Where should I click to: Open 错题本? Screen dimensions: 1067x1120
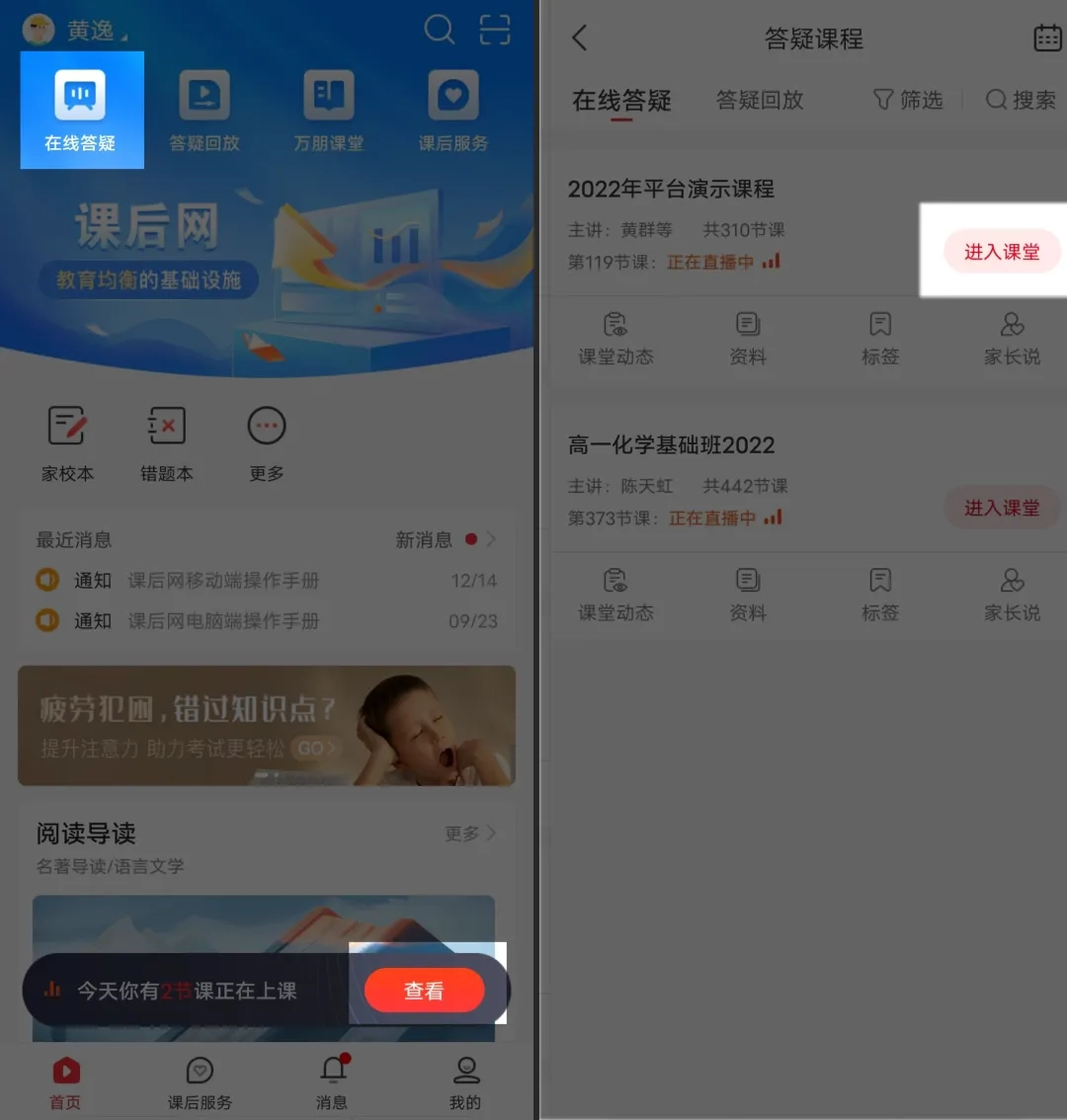point(167,444)
